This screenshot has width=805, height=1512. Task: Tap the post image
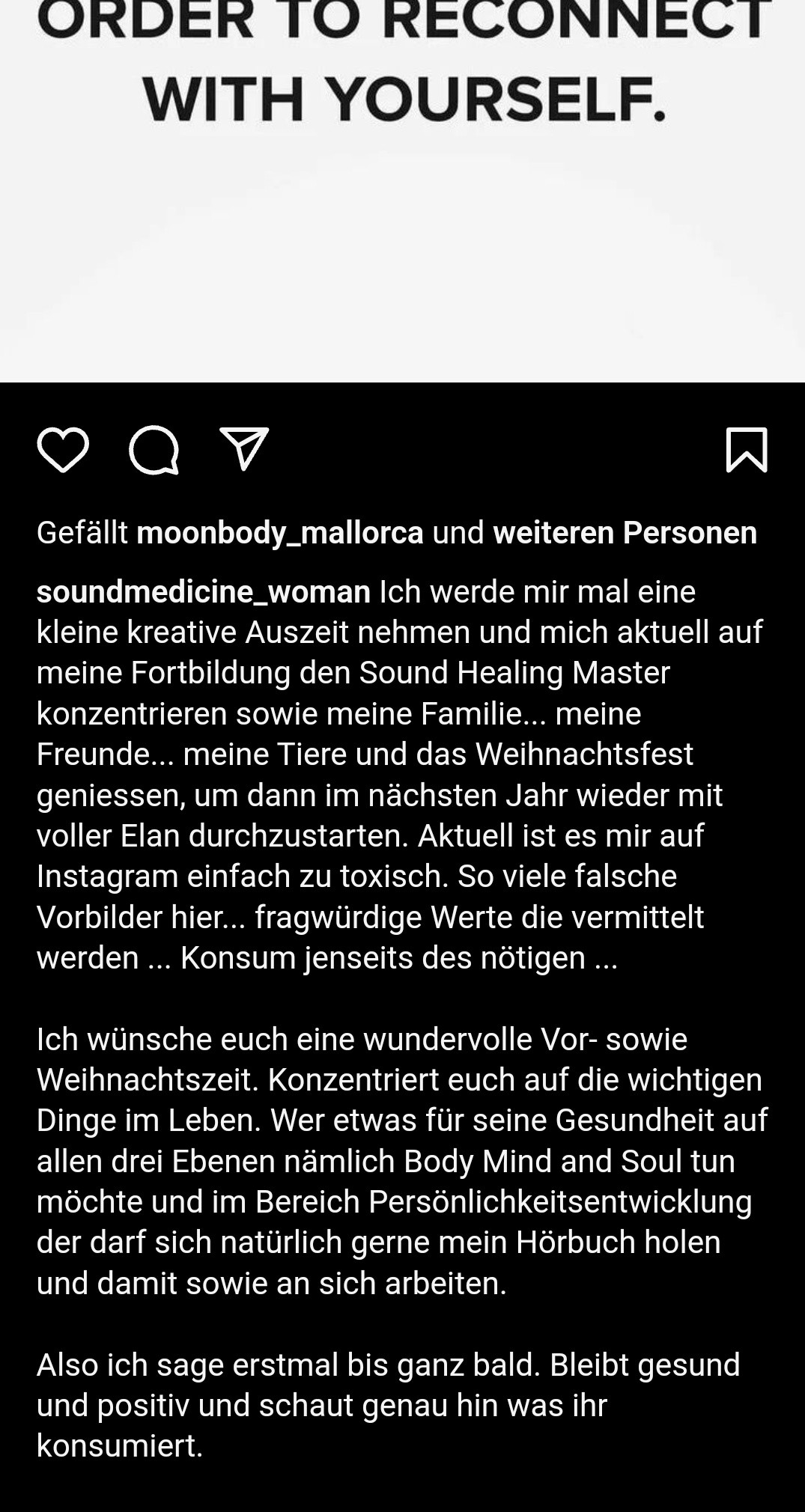[x=402, y=191]
